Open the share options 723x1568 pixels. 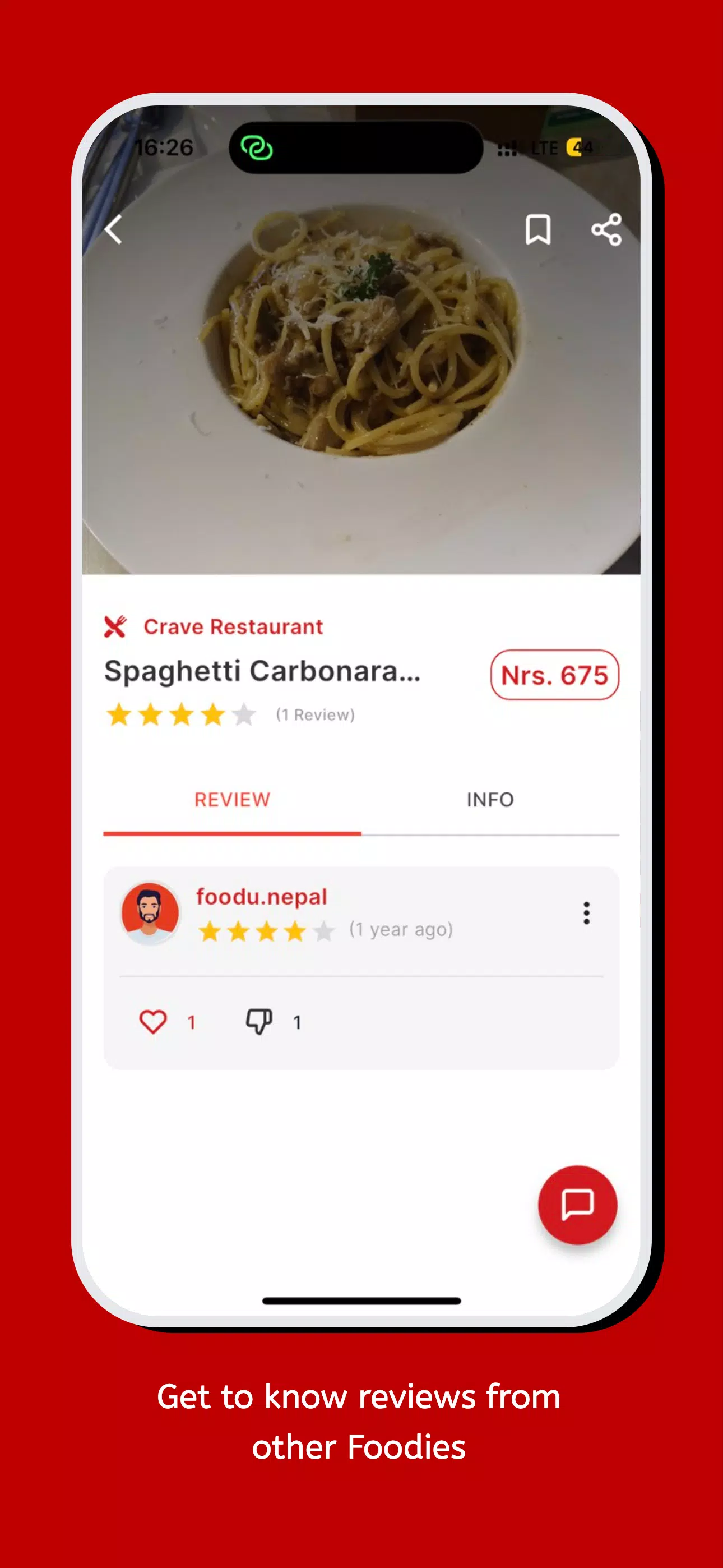(607, 229)
